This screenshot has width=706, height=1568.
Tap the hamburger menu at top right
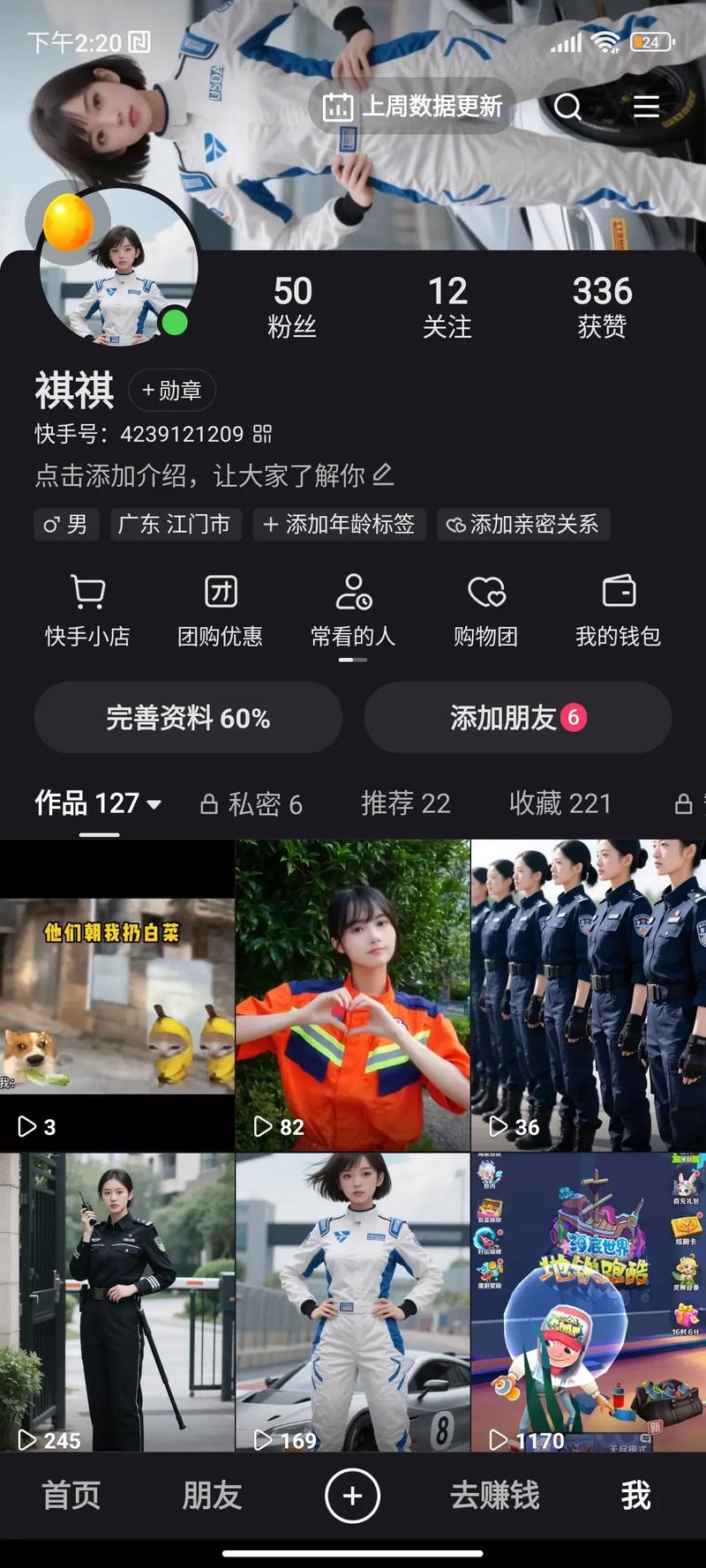646,107
